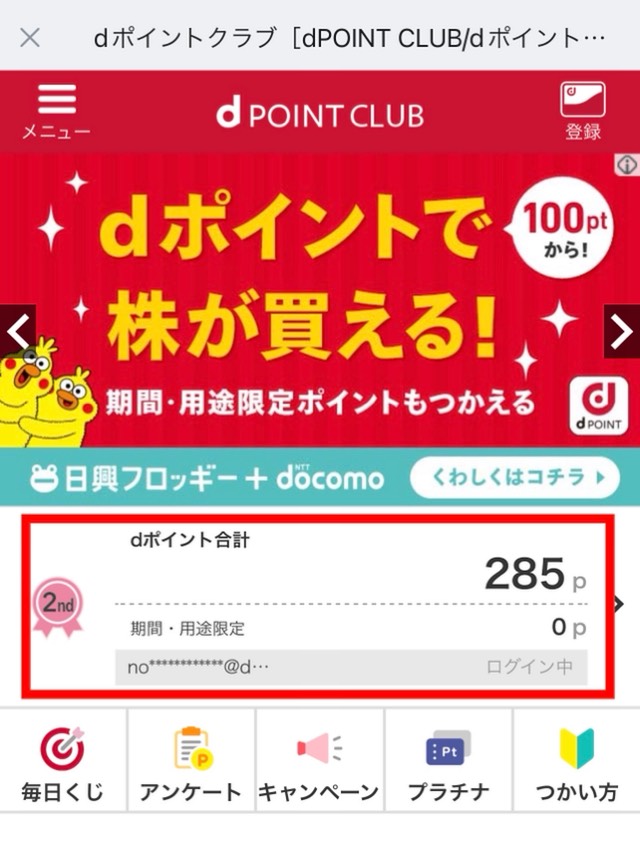Show the previous banner slide

pyautogui.click(x=16, y=331)
